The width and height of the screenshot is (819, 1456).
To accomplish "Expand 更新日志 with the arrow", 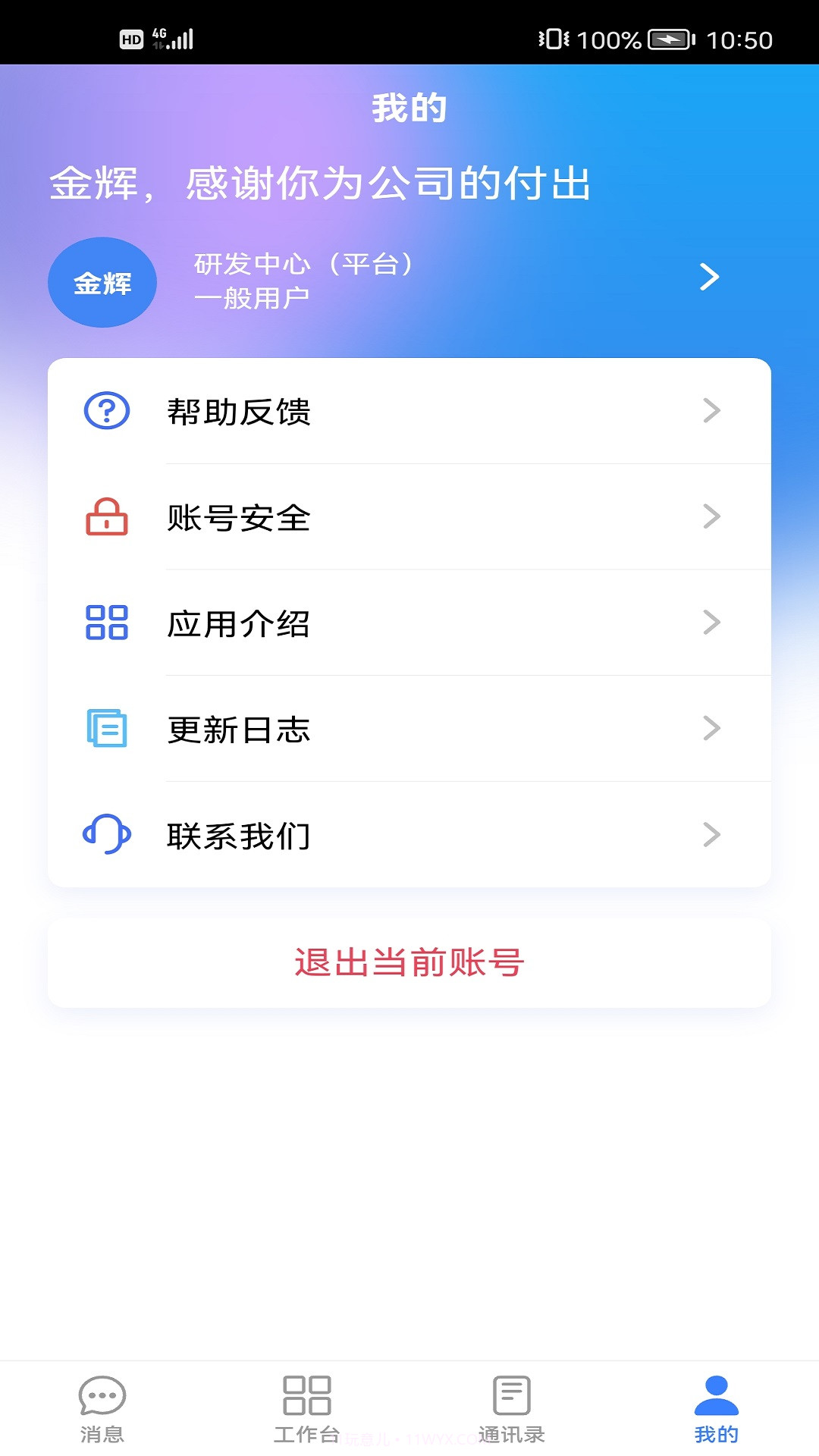I will (x=711, y=729).
